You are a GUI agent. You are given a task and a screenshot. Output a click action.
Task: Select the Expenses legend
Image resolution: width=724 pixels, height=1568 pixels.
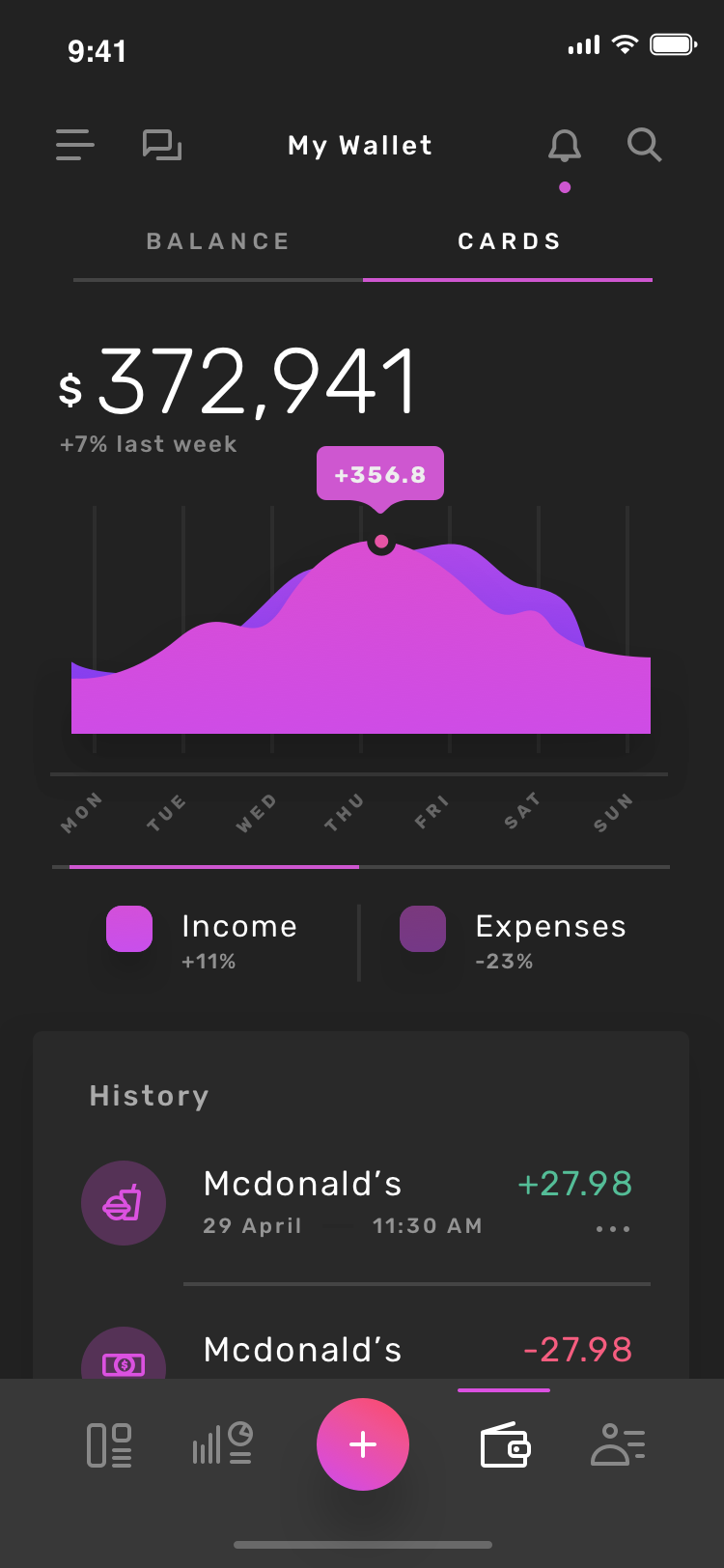tap(514, 941)
